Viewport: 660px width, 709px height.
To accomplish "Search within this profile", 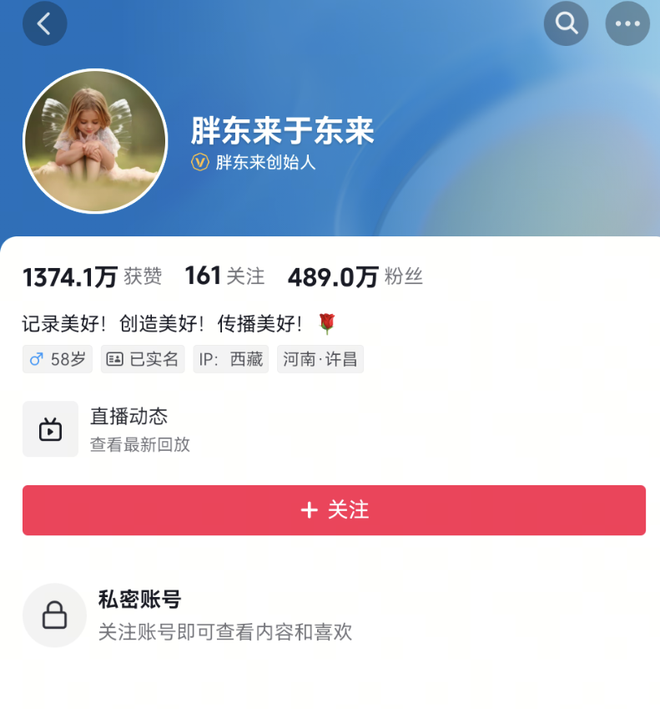I will click(x=566, y=23).
